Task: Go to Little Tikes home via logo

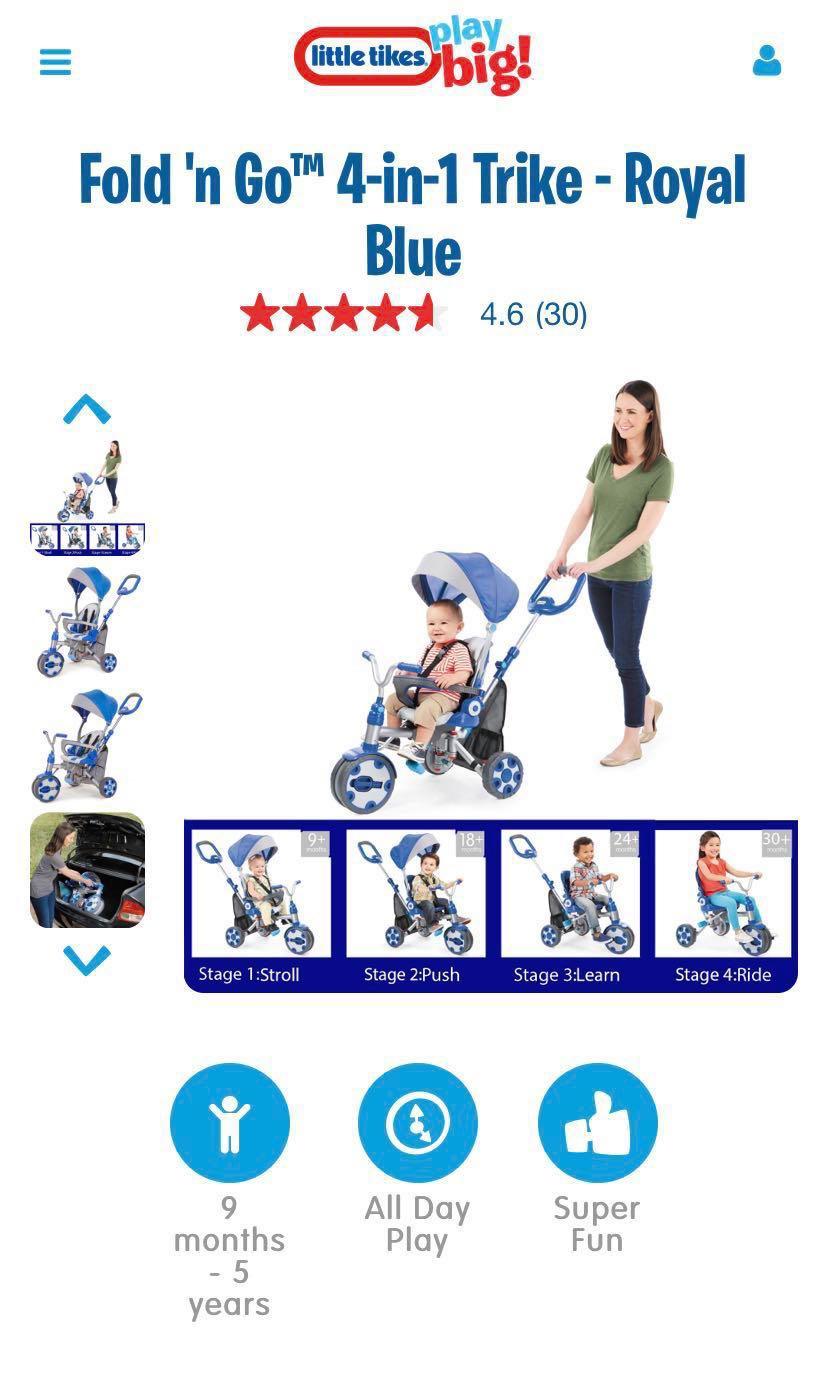Action: (x=412, y=57)
